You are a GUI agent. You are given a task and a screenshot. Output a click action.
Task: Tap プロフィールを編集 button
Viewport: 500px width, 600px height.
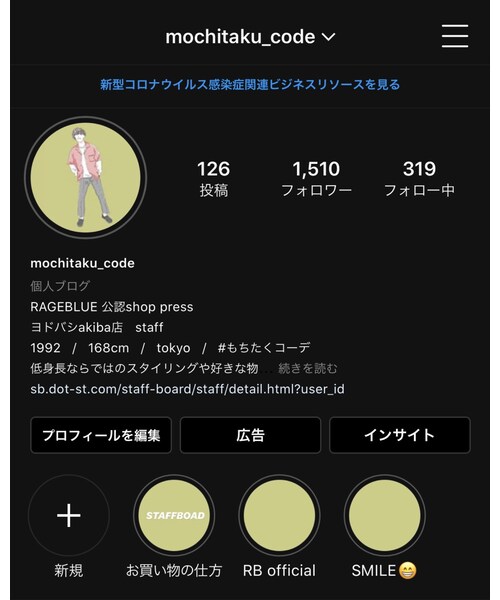click(101, 435)
